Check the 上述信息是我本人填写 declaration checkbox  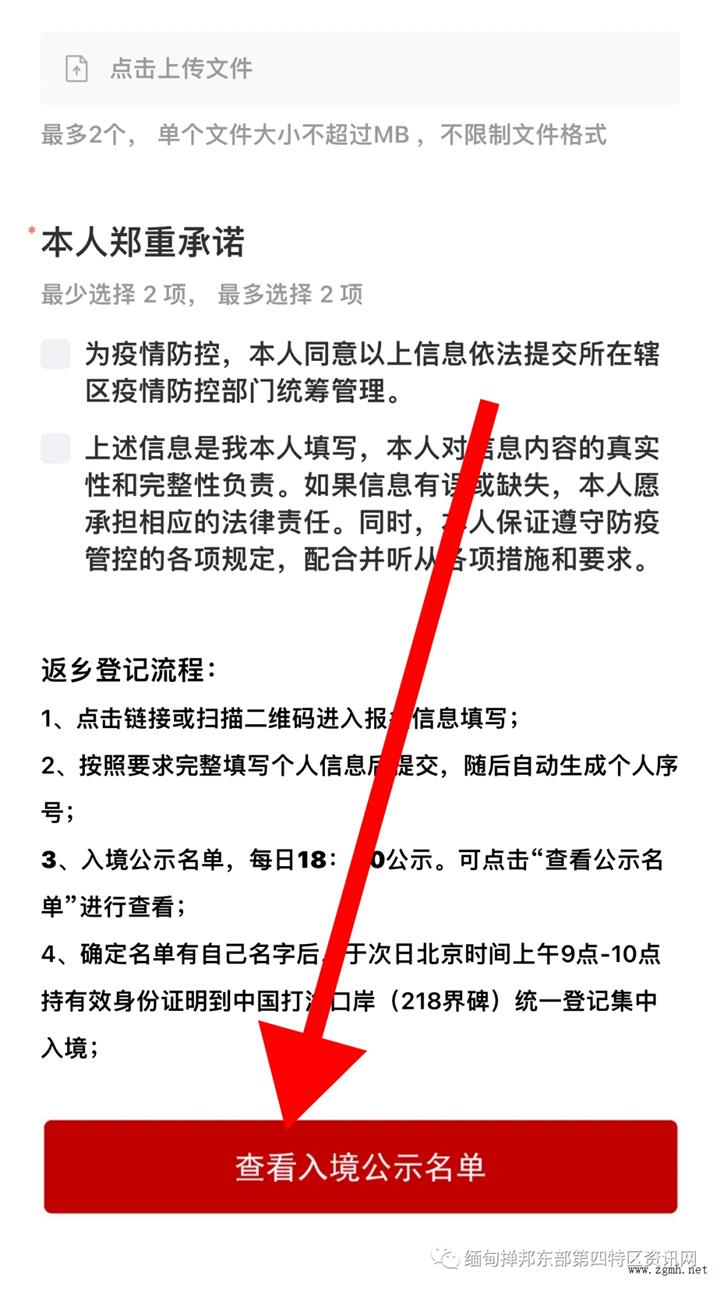click(56, 447)
